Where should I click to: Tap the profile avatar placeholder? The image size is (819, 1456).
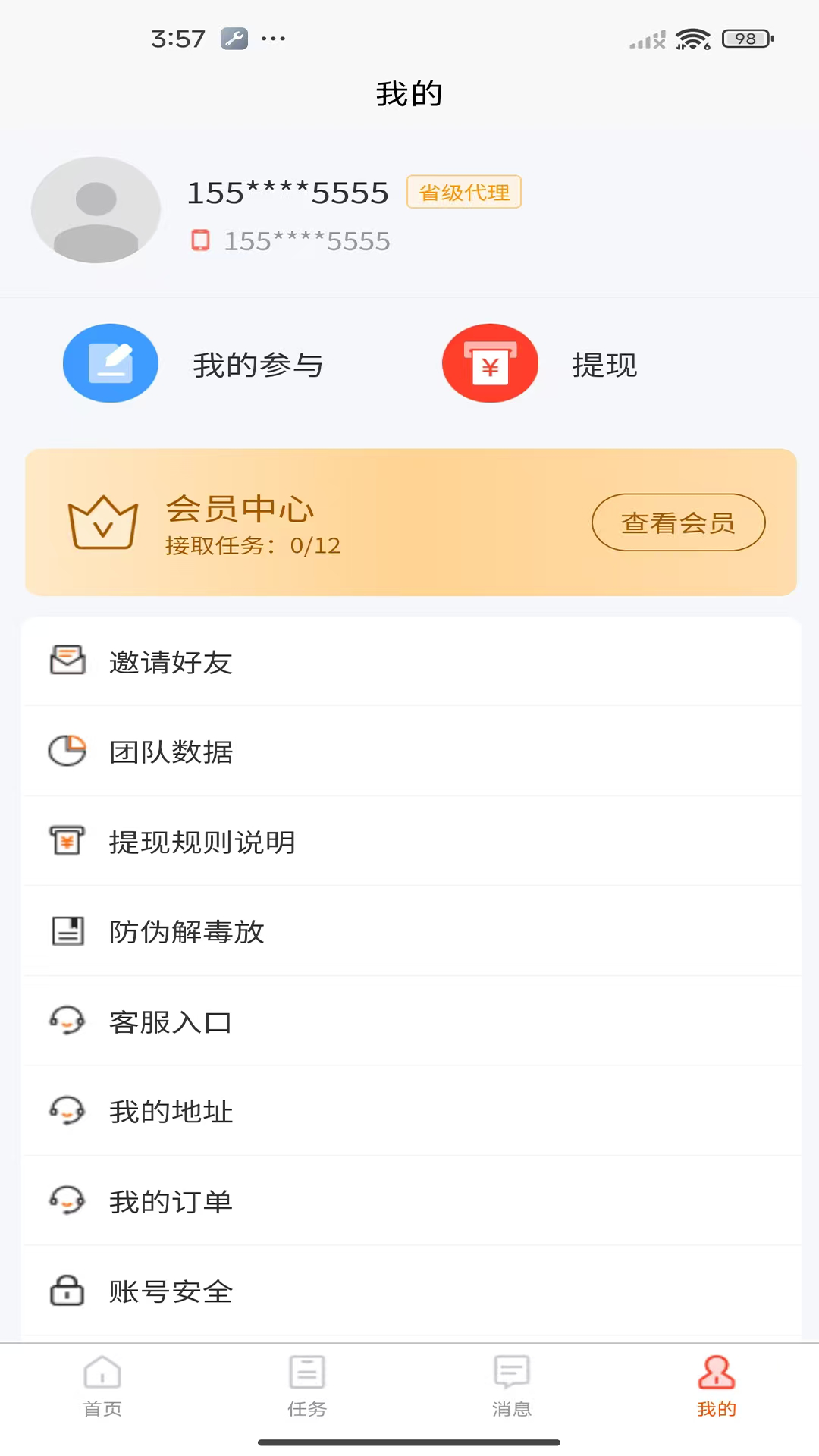click(x=96, y=210)
